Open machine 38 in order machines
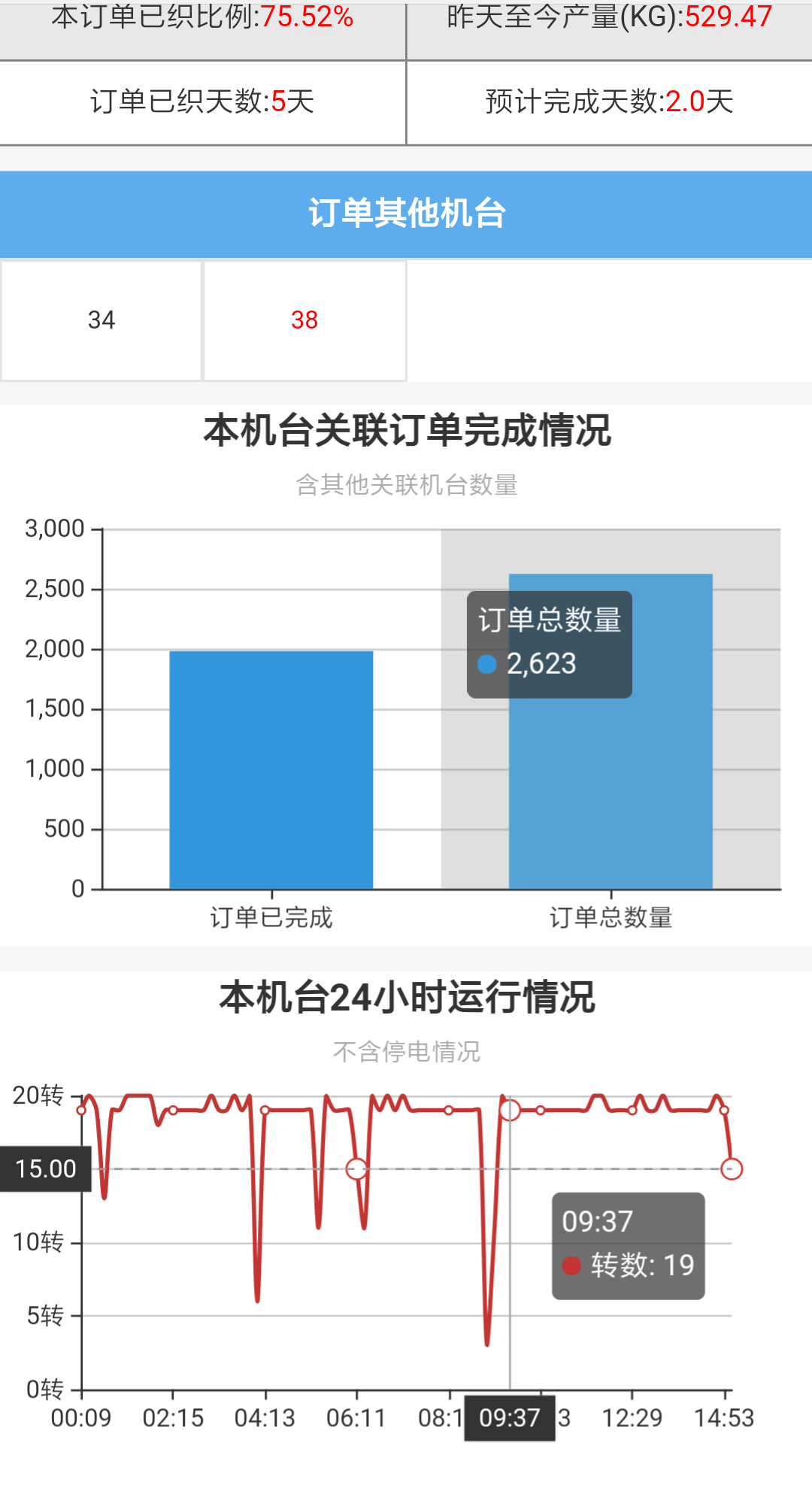 click(x=304, y=320)
